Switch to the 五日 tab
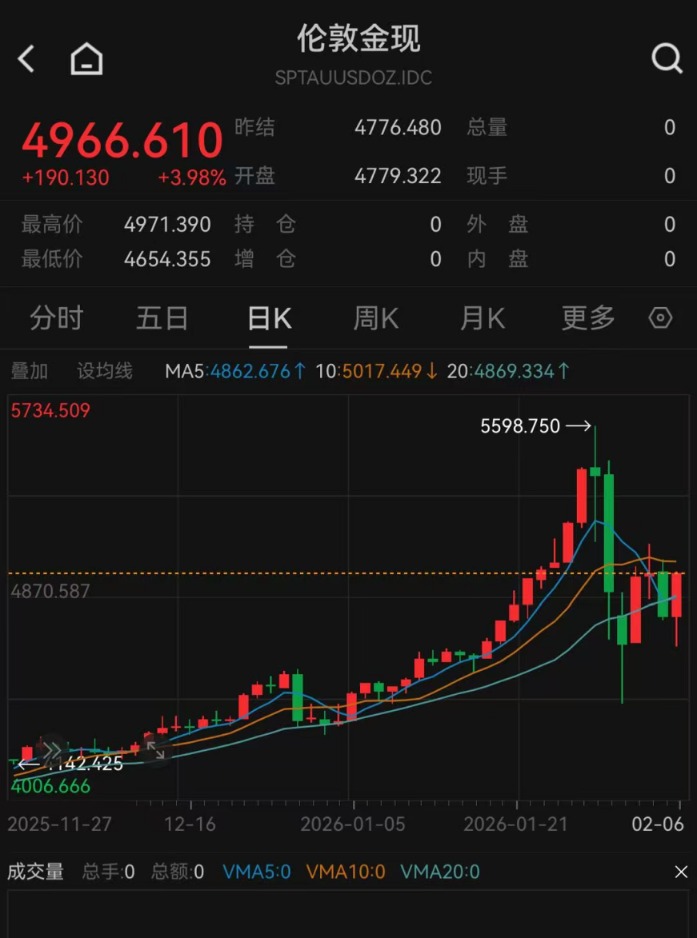 click(x=162, y=319)
